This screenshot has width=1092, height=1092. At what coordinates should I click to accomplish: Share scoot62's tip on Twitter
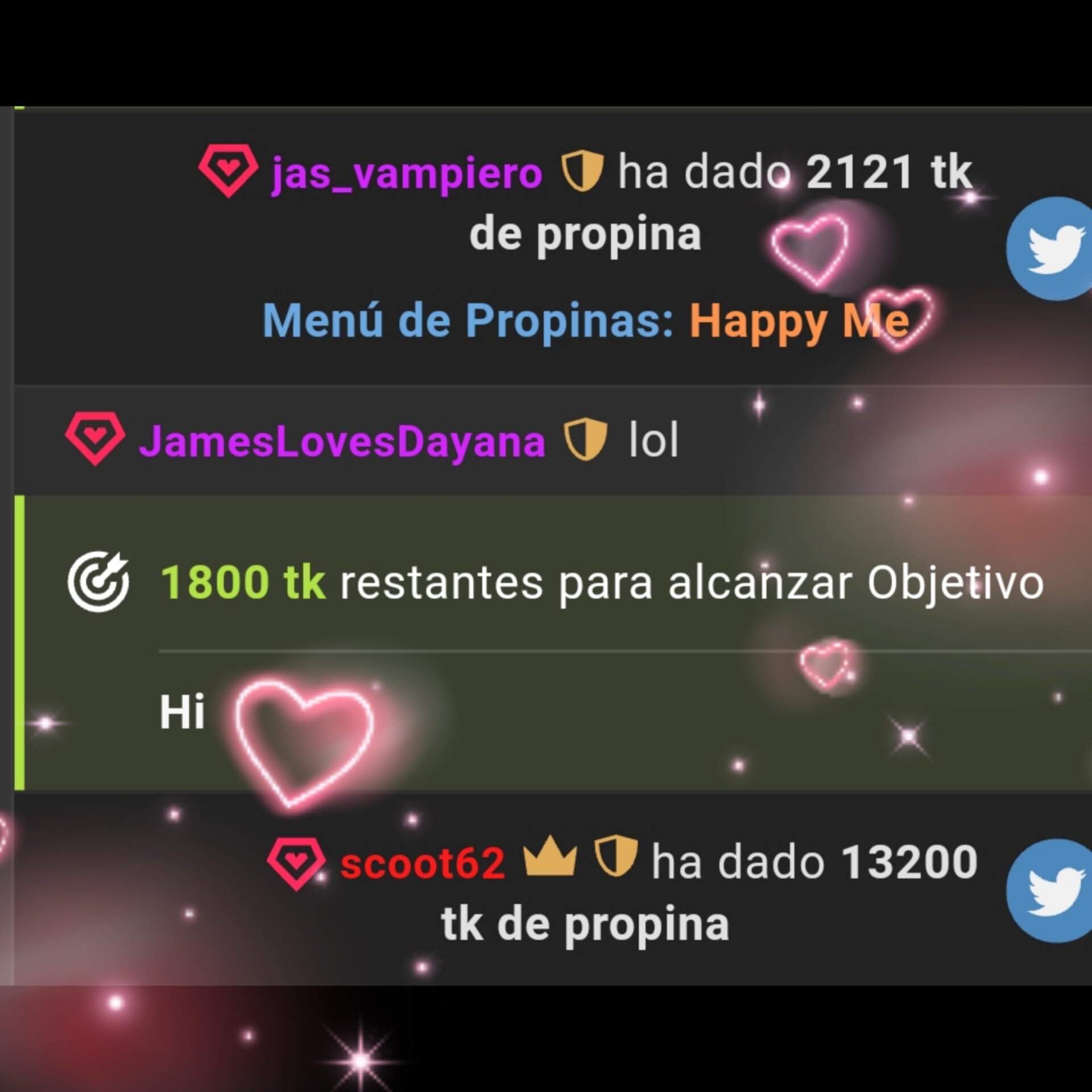1052,890
